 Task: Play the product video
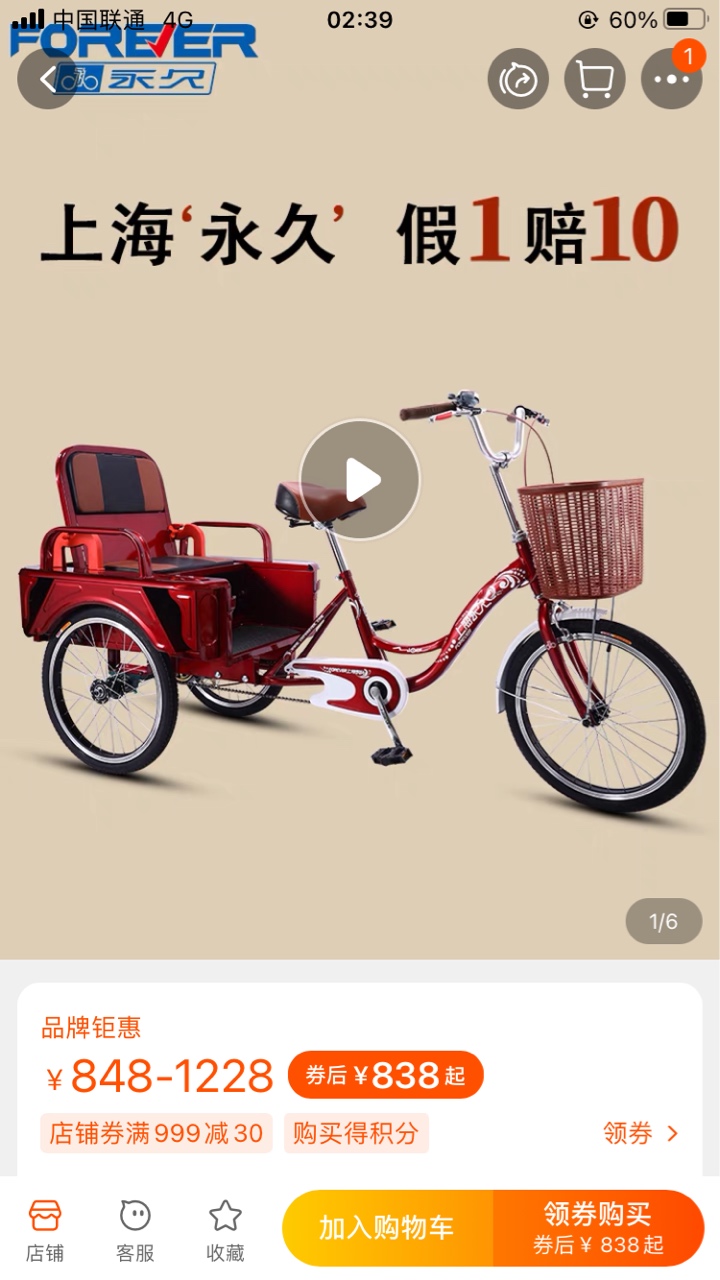pyautogui.click(x=360, y=480)
